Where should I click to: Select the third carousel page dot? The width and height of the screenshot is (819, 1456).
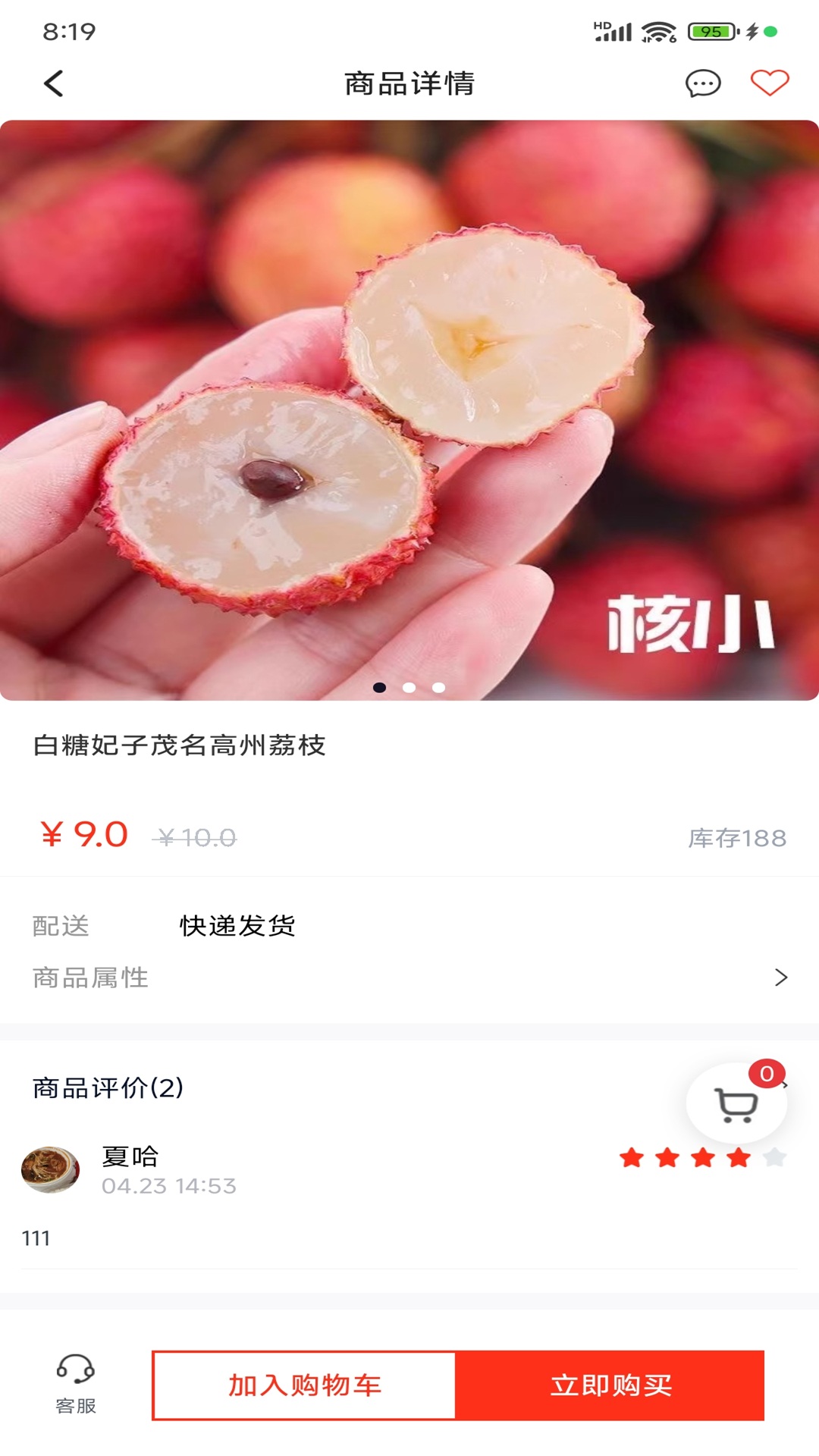[437, 687]
